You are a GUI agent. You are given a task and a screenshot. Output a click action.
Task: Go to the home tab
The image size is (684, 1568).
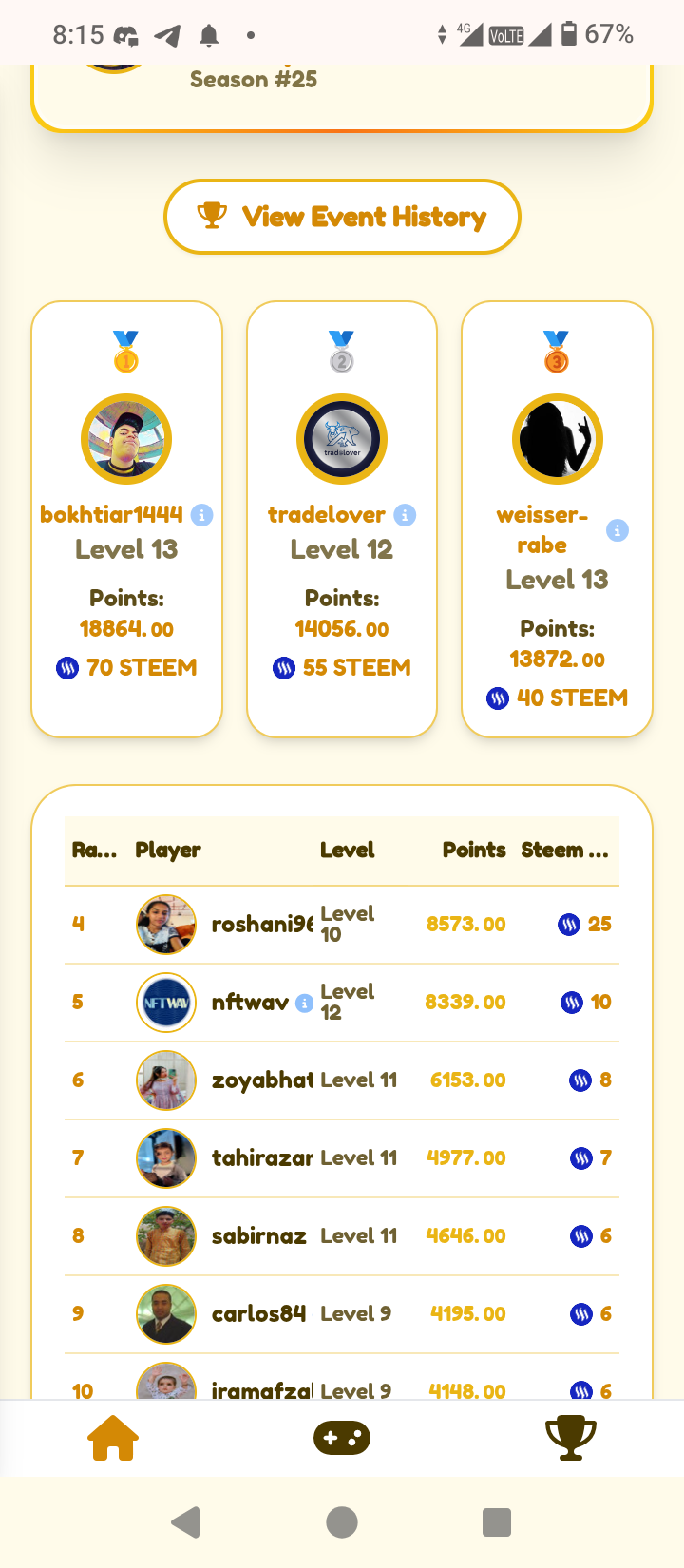pos(113,1438)
